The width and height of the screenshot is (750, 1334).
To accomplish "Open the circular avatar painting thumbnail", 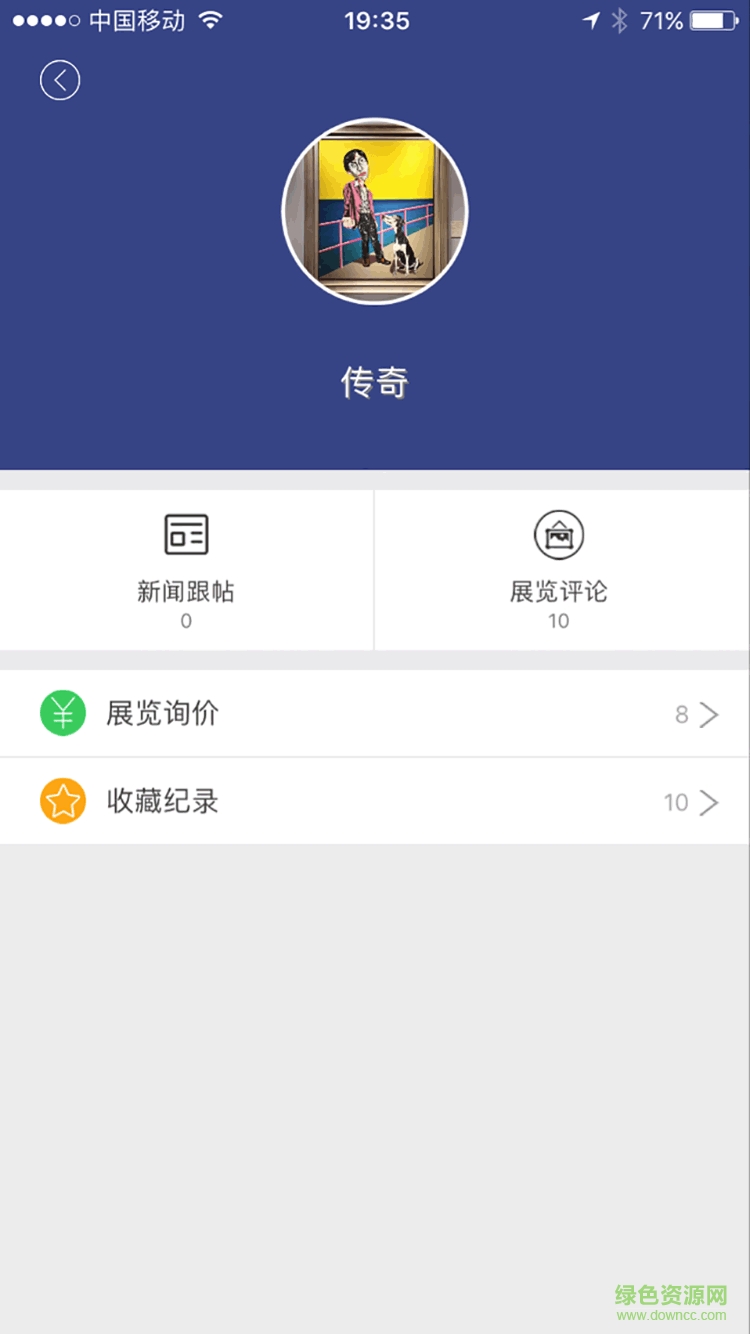I will (375, 210).
